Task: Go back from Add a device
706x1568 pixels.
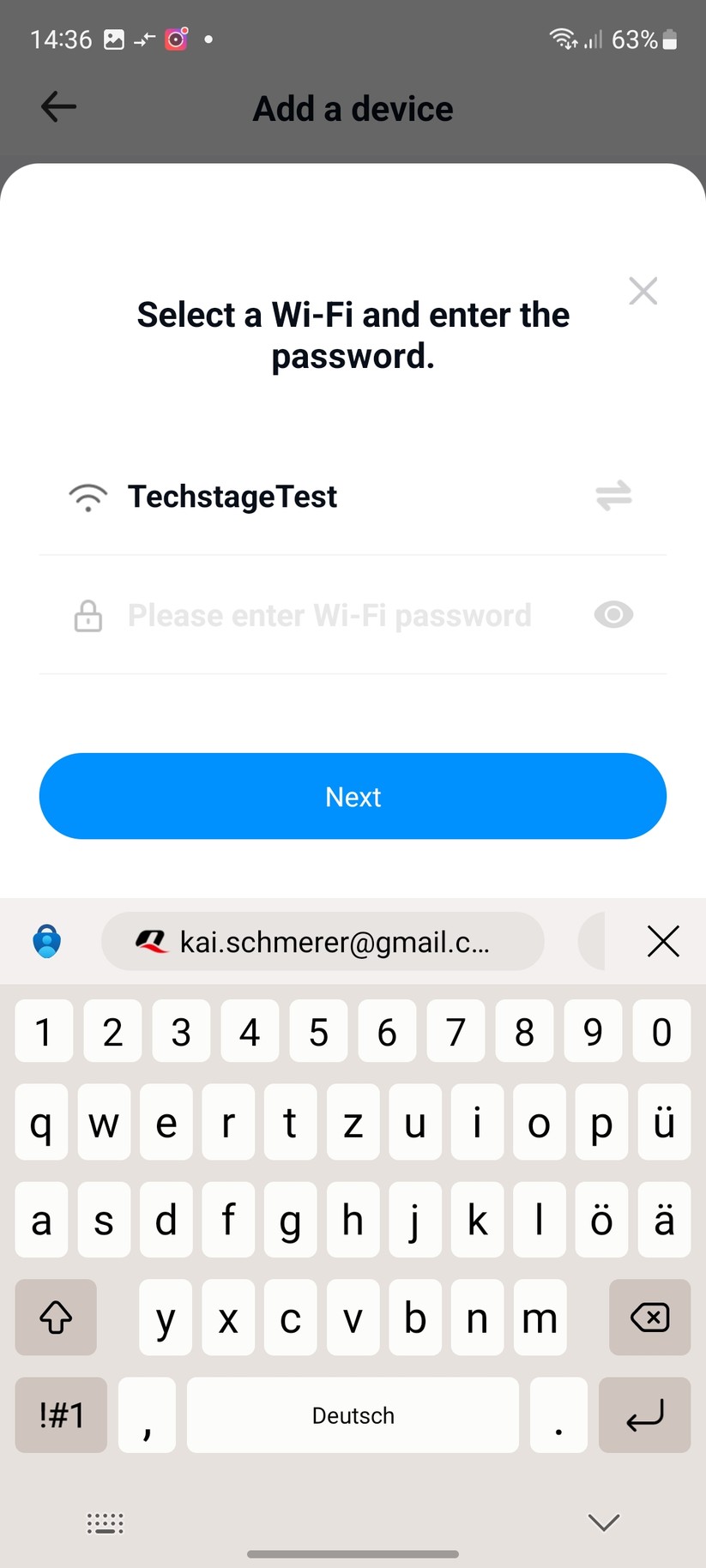Action: click(x=58, y=107)
